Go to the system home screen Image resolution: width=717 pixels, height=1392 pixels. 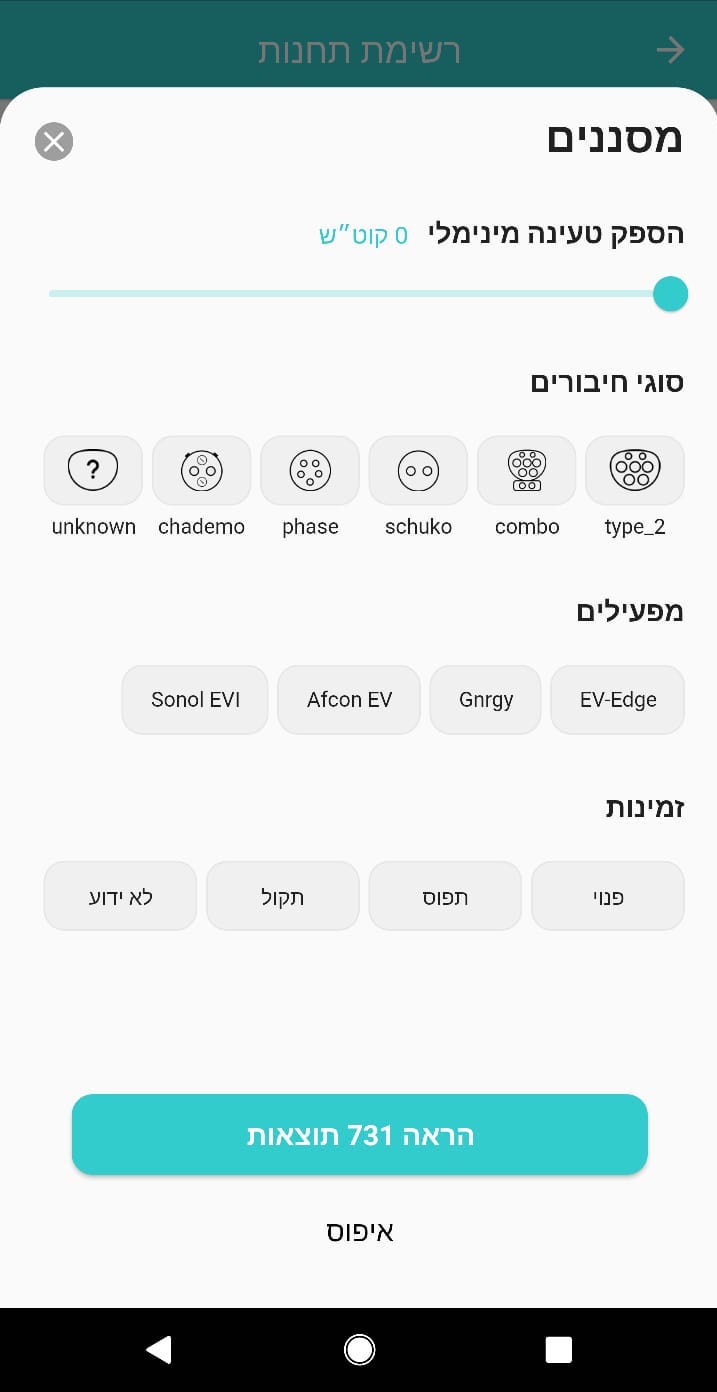pyautogui.click(x=359, y=1349)
